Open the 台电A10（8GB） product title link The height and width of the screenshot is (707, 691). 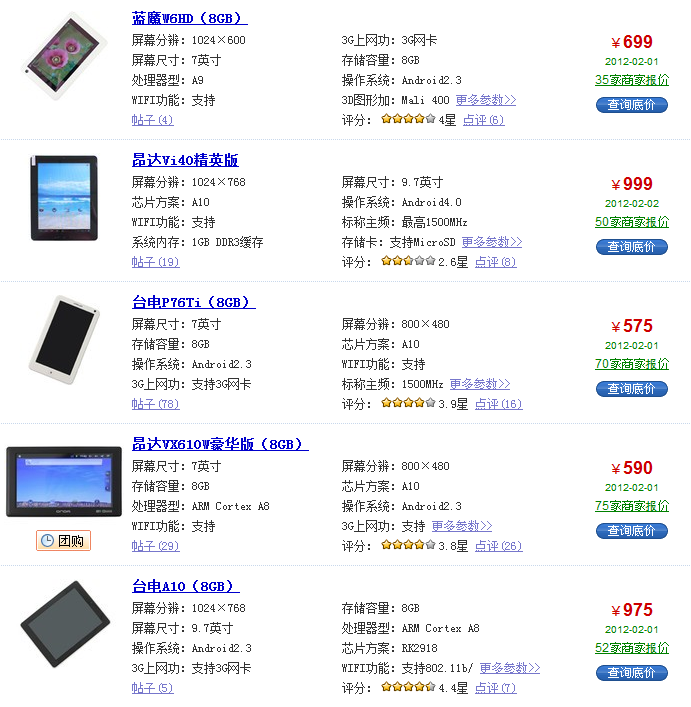point(185,586)
